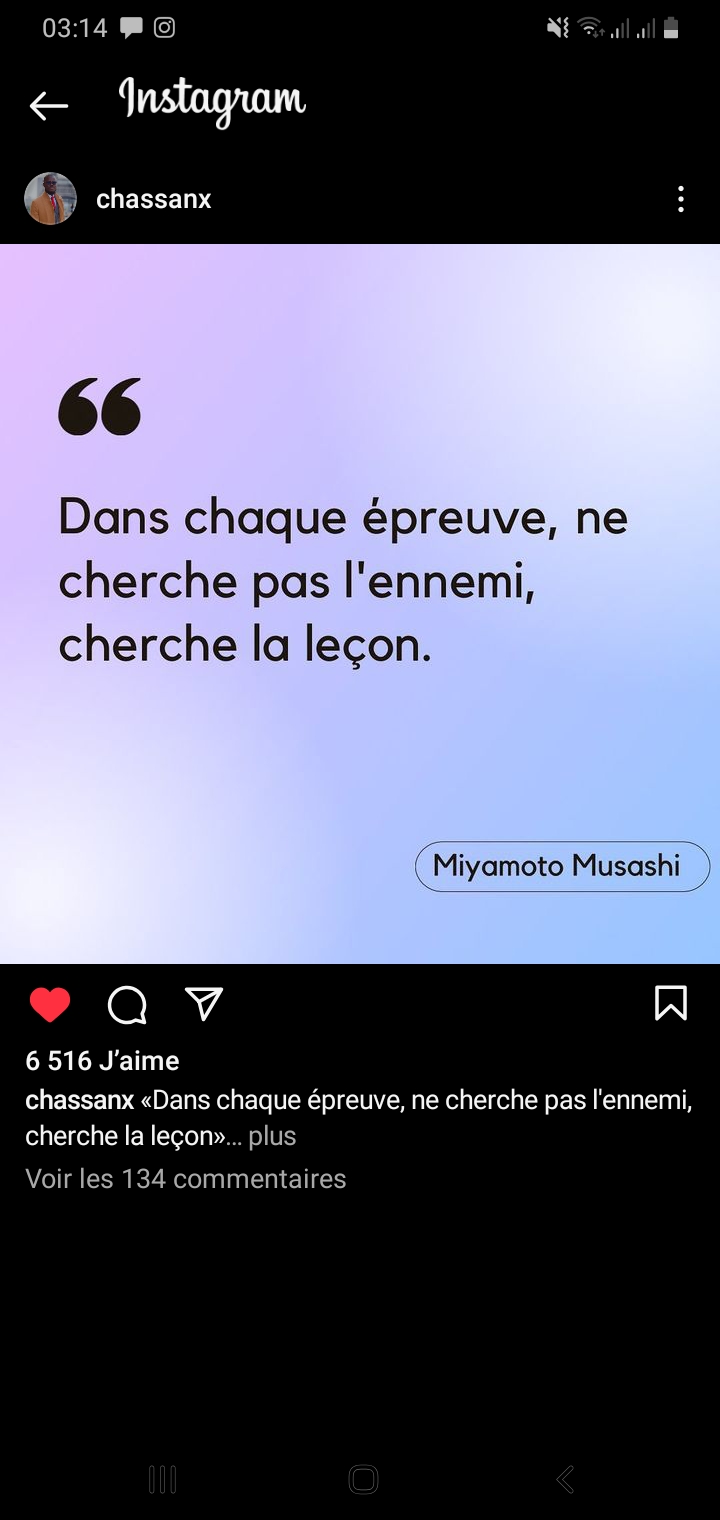The height and width of the screenshot is (1520, 720).
Task: Expand the caption with "plus"
Action: (x=272, y=1137)
